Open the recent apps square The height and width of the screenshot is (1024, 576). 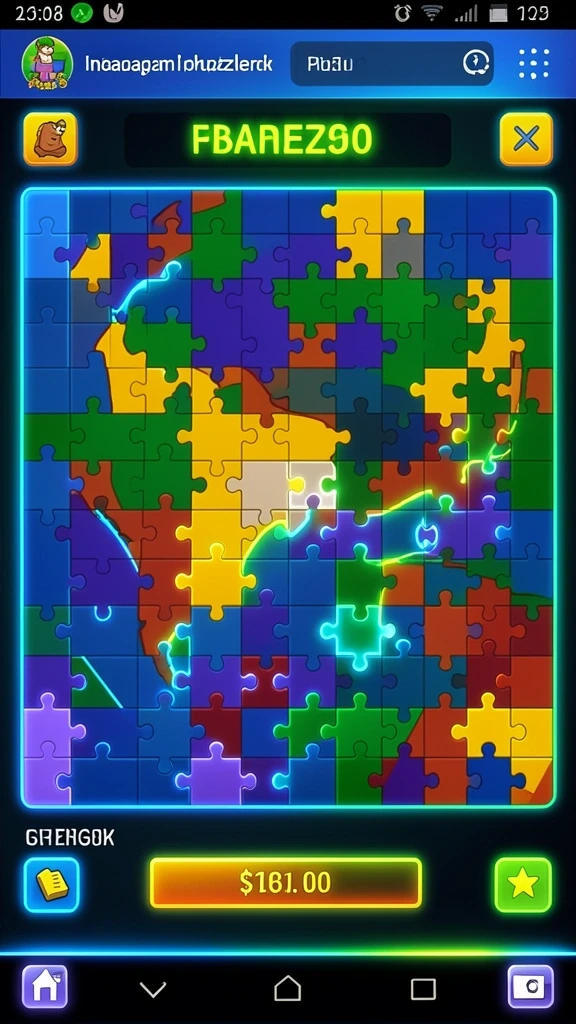click(x=423, y=989)
